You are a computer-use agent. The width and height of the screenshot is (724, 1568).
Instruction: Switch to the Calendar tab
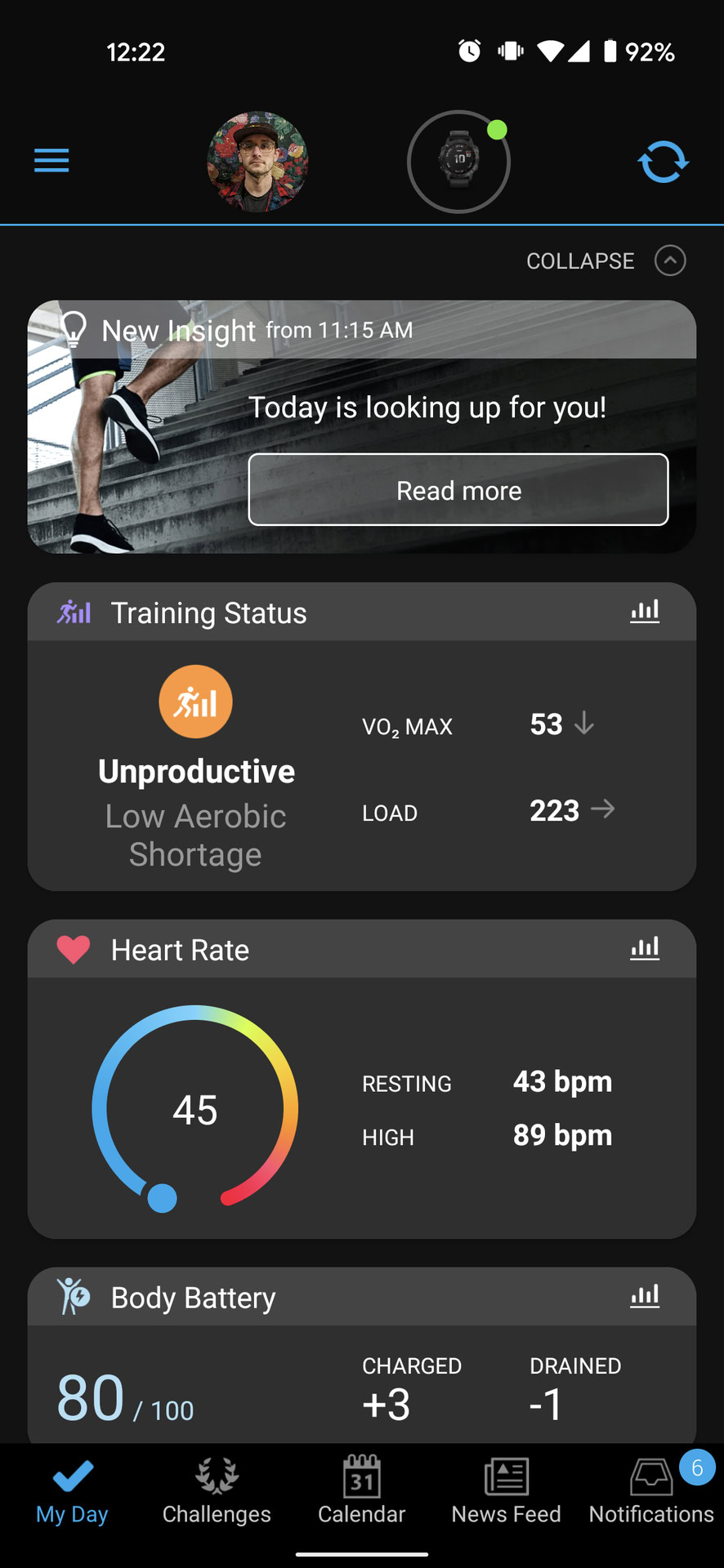point(361,1492)
